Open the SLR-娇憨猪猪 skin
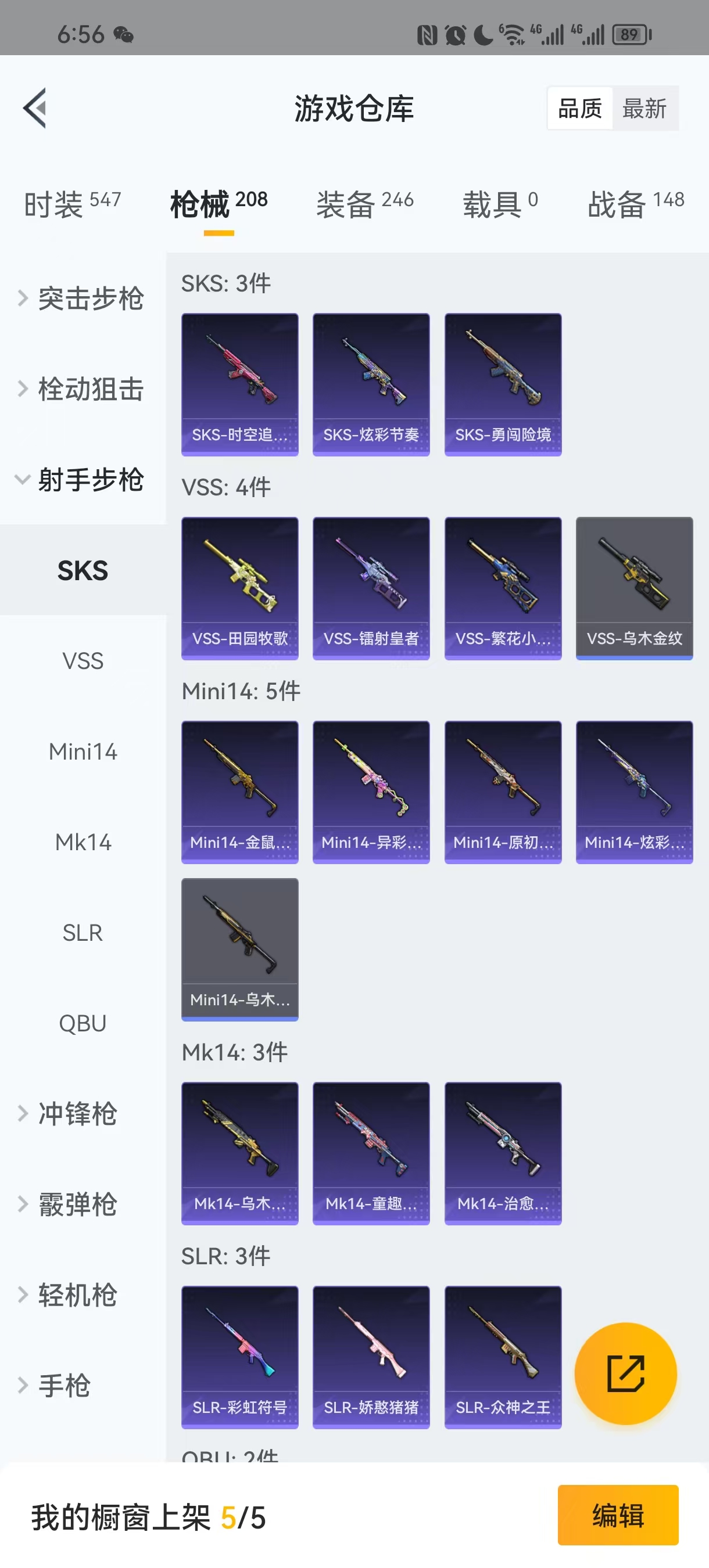The height and width of the screenshot is (1568, 709). pos(371,1357)
